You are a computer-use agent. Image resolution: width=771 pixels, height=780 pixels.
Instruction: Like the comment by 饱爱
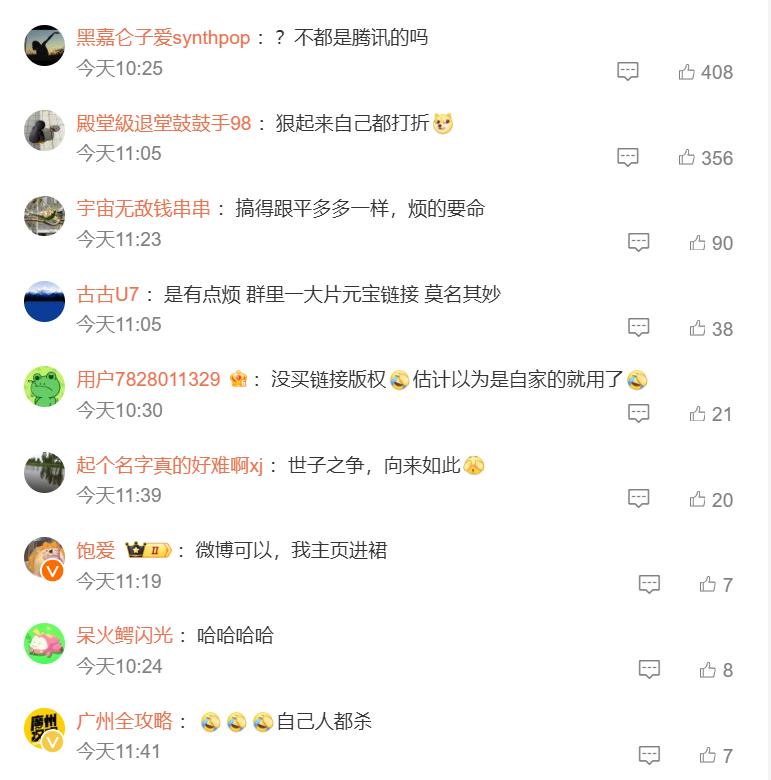pos(709,585)
